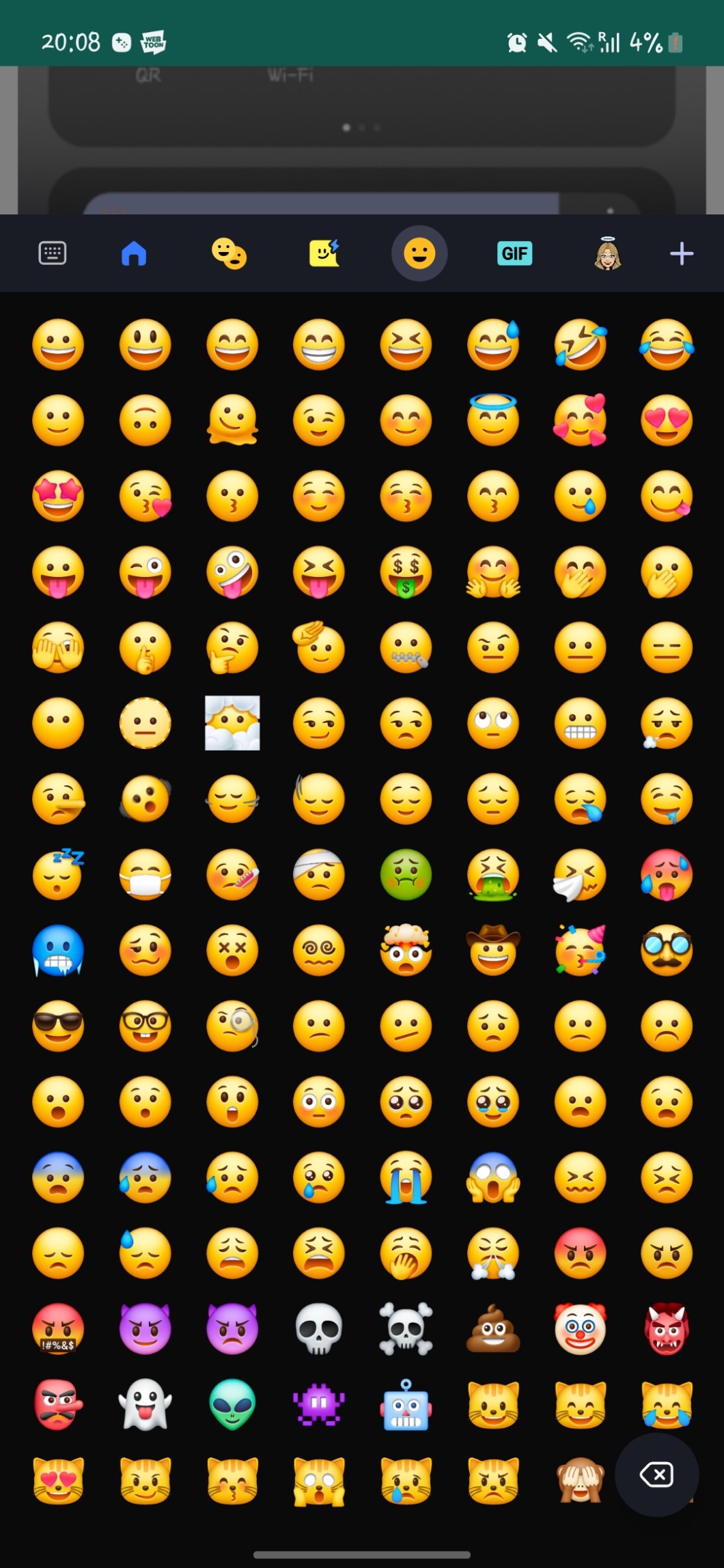Switch back to the text keyboard
Viewport: 724px width, 1568px height.
click(x=53, y=253)
